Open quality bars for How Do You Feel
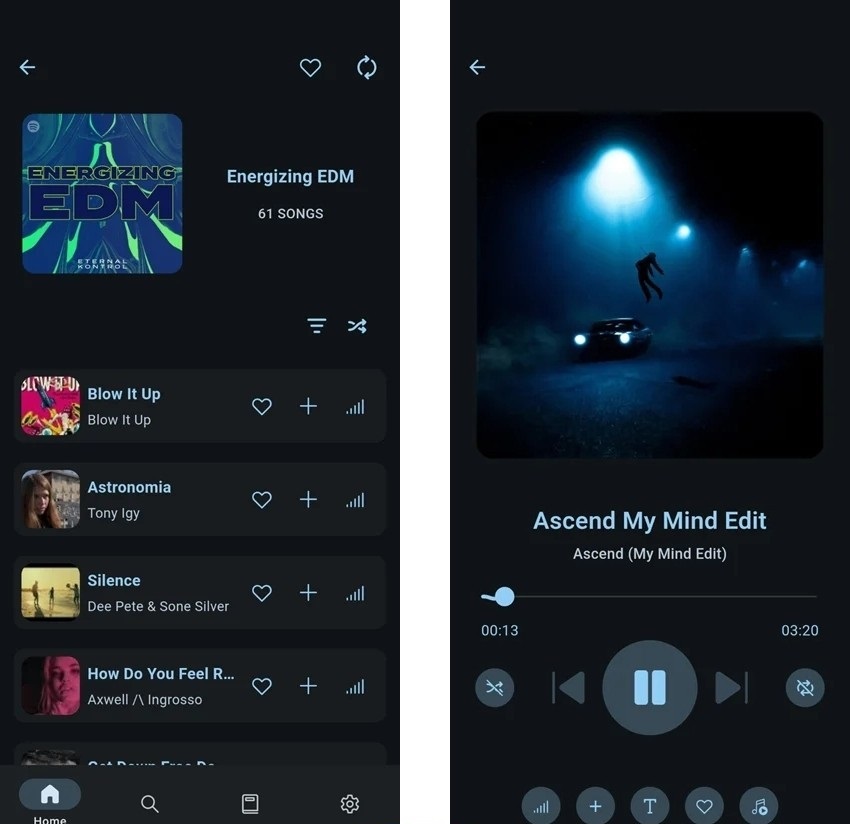The image size is (850, 824). (355, 686)
